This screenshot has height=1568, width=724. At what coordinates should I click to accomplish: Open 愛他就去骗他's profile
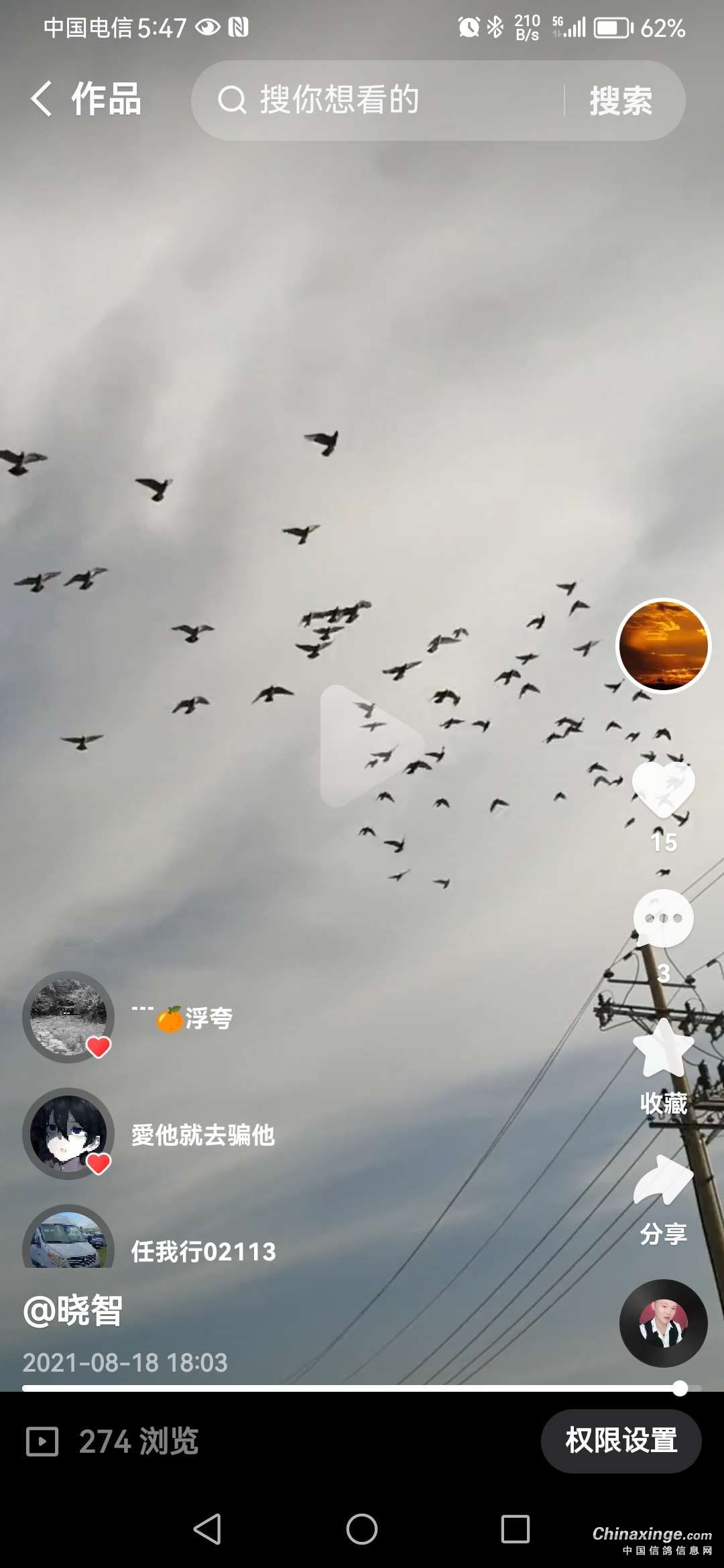coord(68,1134)
